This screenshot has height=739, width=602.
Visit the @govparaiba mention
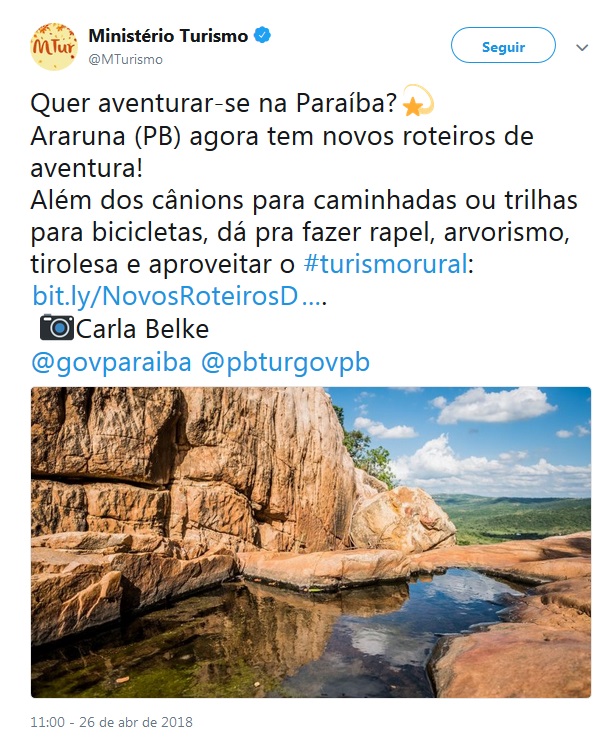(111, 361)
